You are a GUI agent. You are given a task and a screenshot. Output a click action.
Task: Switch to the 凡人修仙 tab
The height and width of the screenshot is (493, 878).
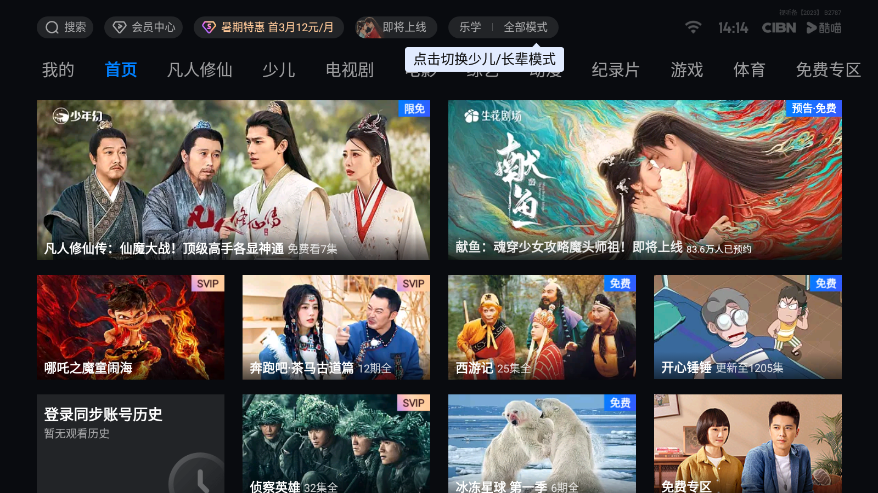coord(199,70)
